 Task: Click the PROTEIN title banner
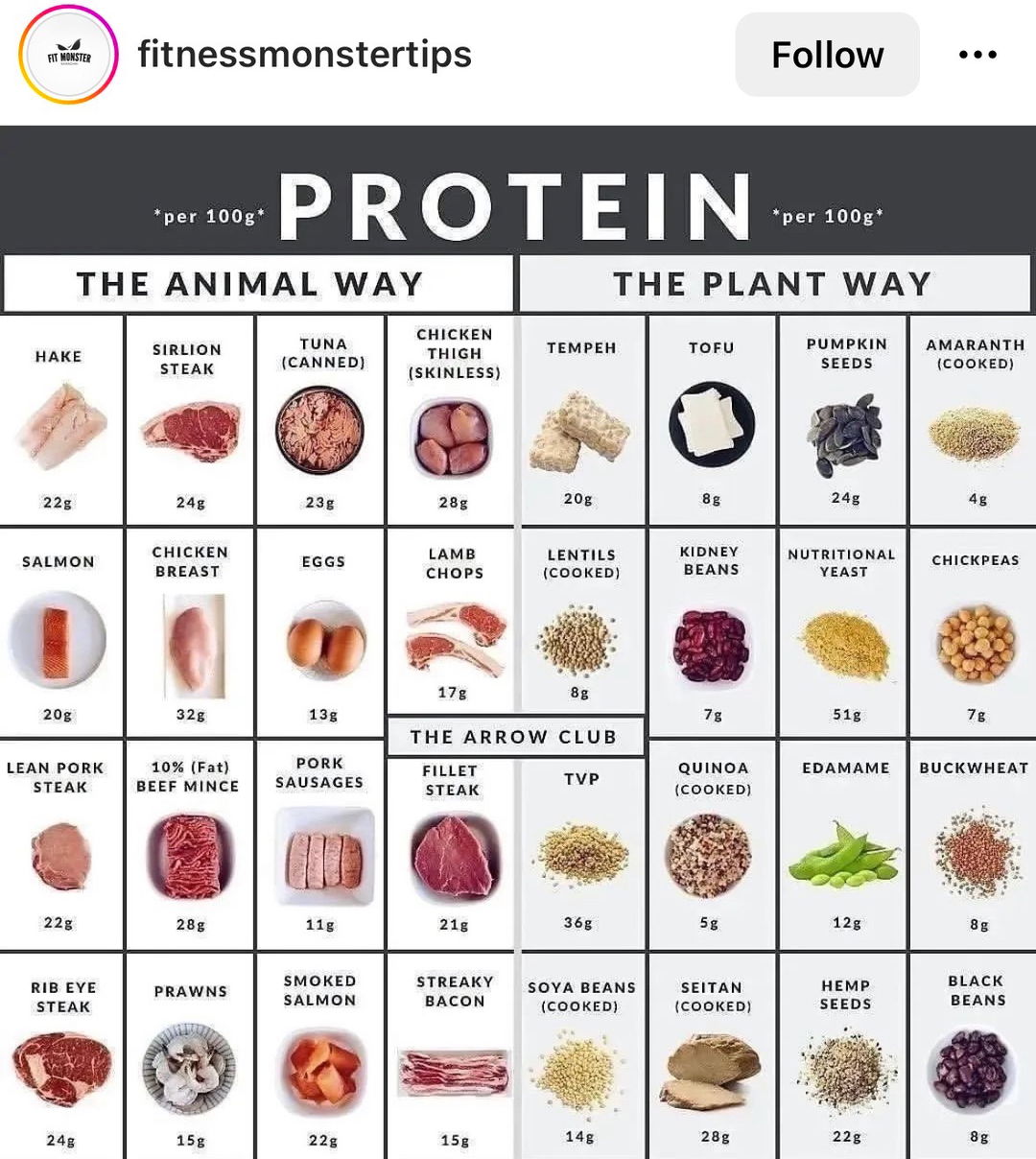coord(518,206)
